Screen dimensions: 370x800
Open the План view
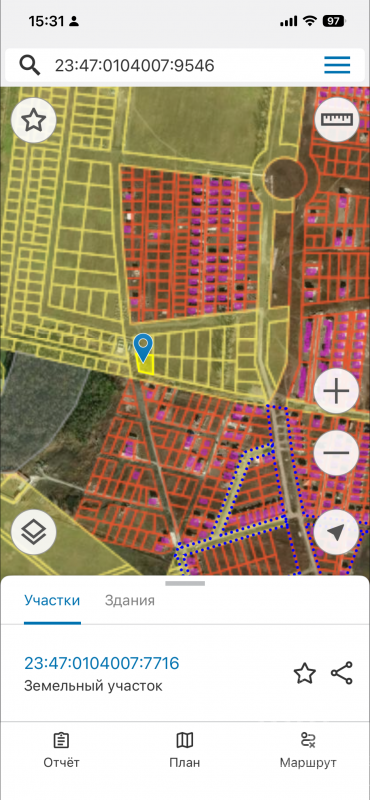(x=185, y=751)
